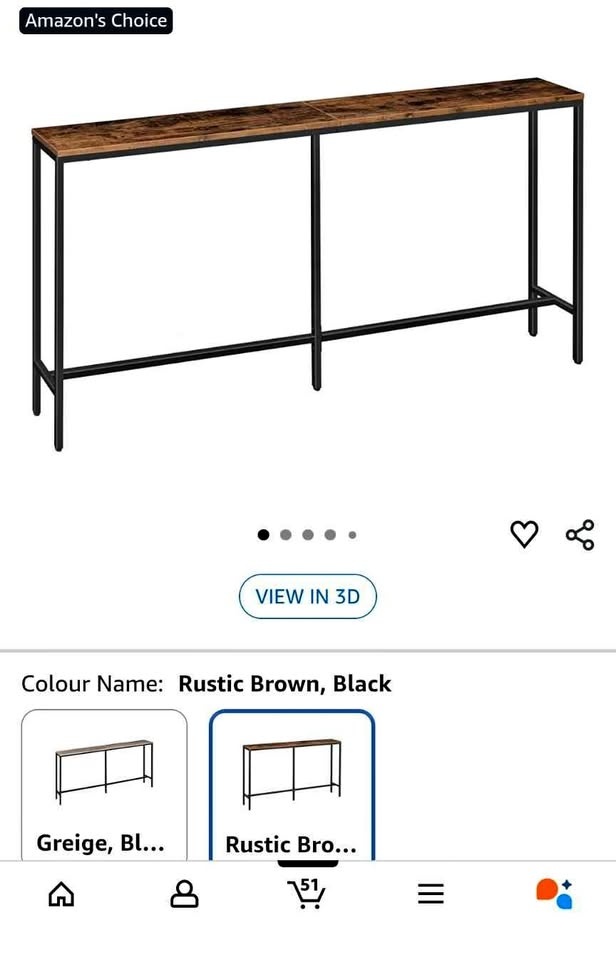Share this product
This screenshot has height=960, width=616.
pos(580,534)
